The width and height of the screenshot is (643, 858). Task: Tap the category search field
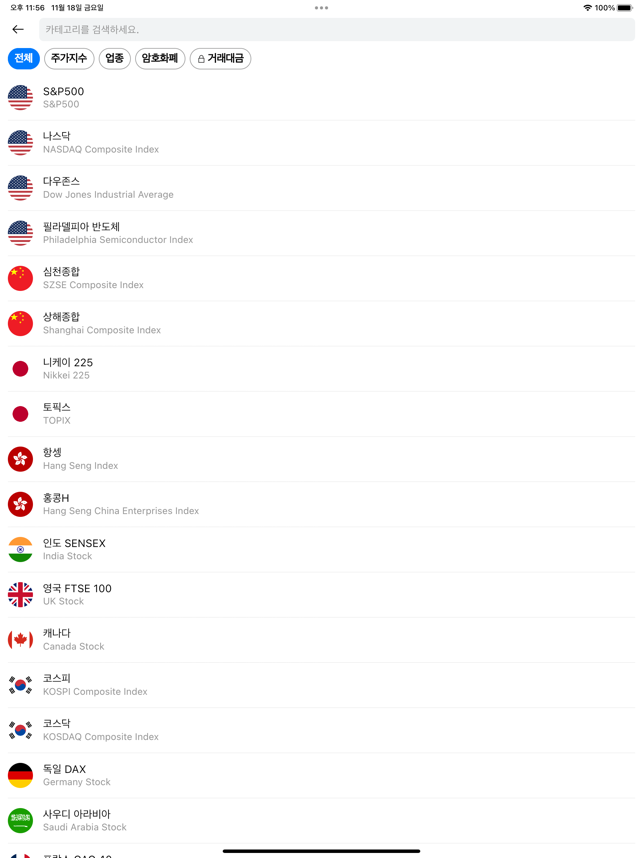(336, 30)
